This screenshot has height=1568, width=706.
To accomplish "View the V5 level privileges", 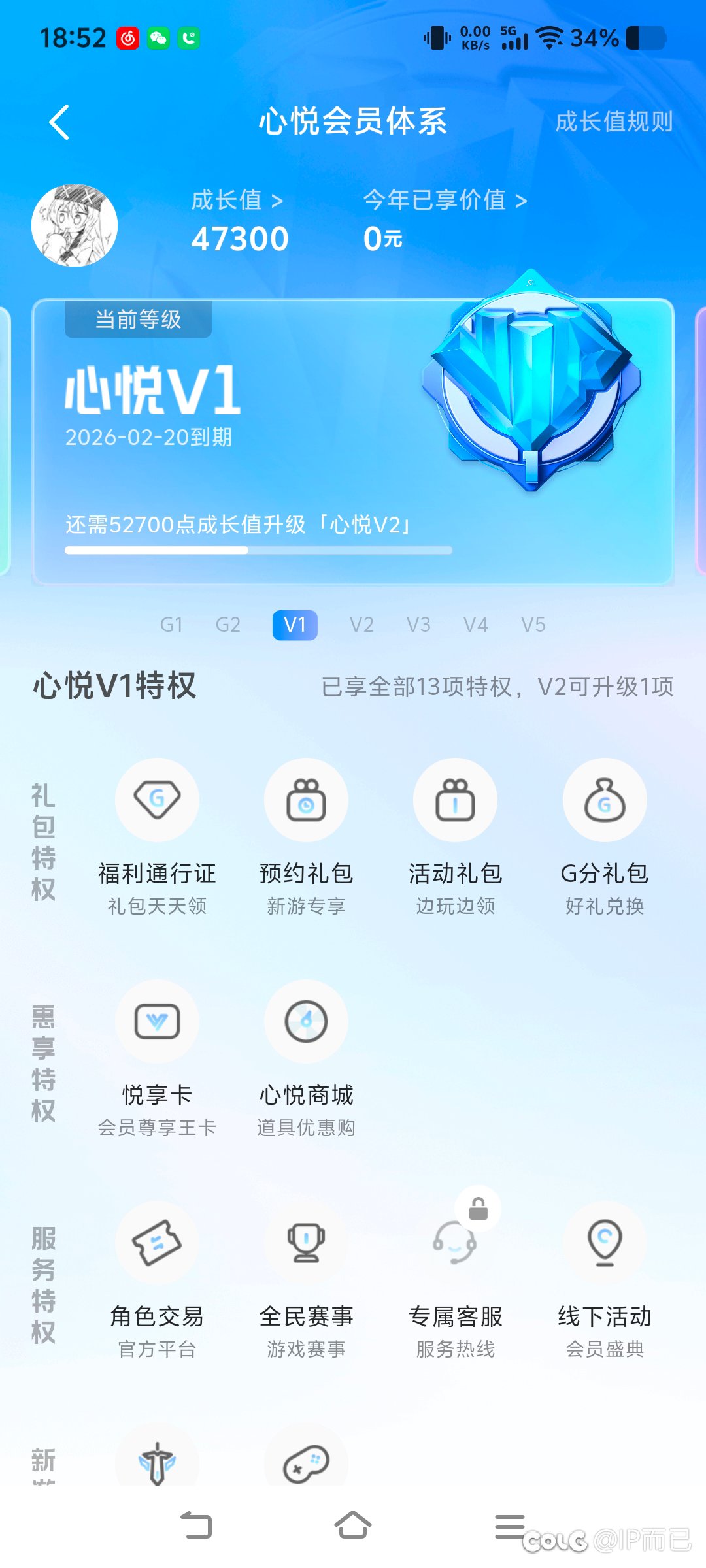I will [533, 625].
